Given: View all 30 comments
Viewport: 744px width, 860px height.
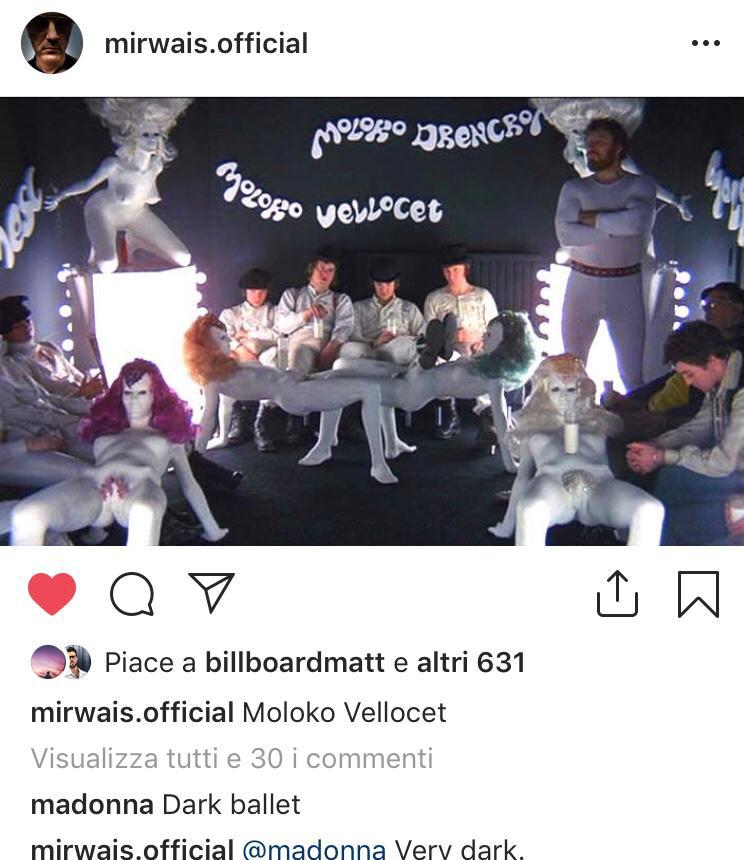Looking at the screenshot, I should tap(232, 758).
